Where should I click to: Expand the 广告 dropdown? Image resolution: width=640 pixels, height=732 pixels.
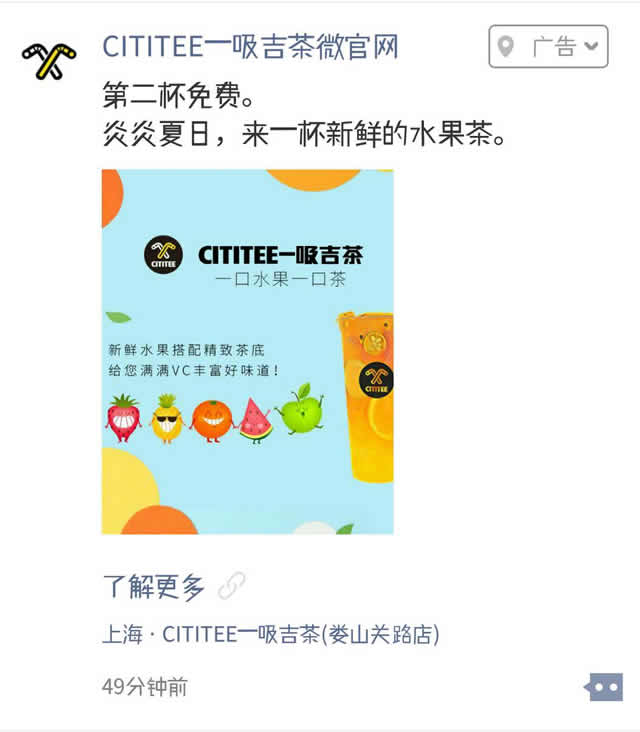point(548,47)
